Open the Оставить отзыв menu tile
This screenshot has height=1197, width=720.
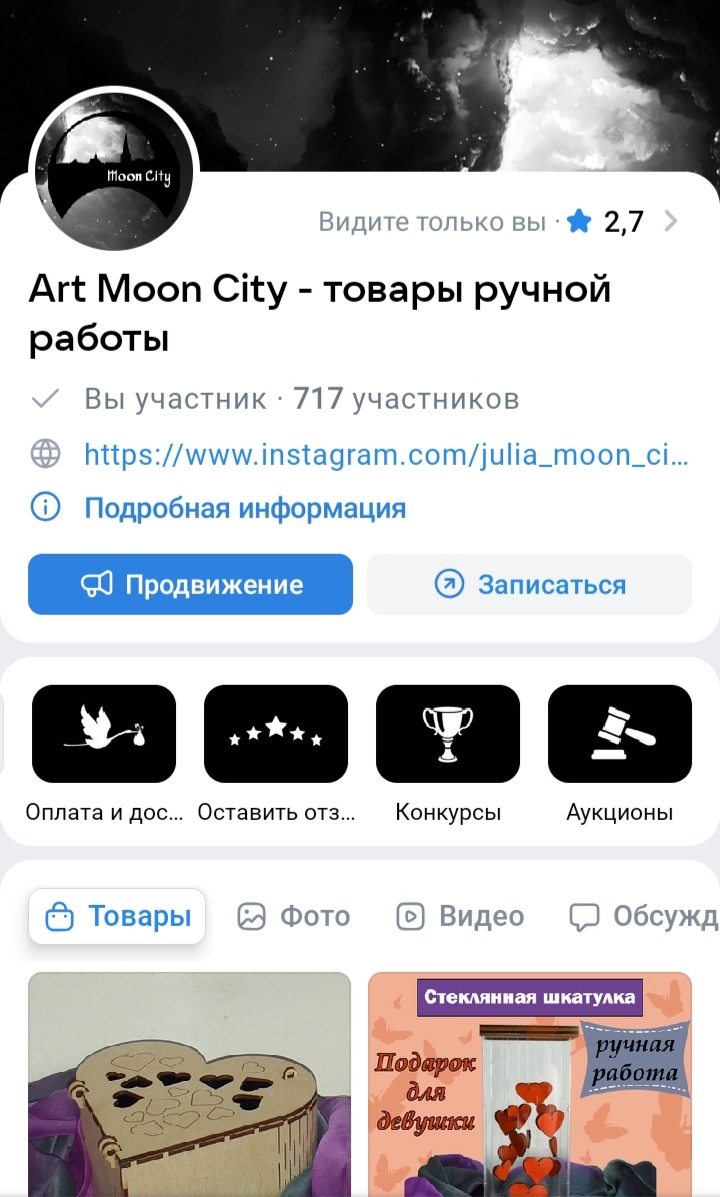[276, 735]
